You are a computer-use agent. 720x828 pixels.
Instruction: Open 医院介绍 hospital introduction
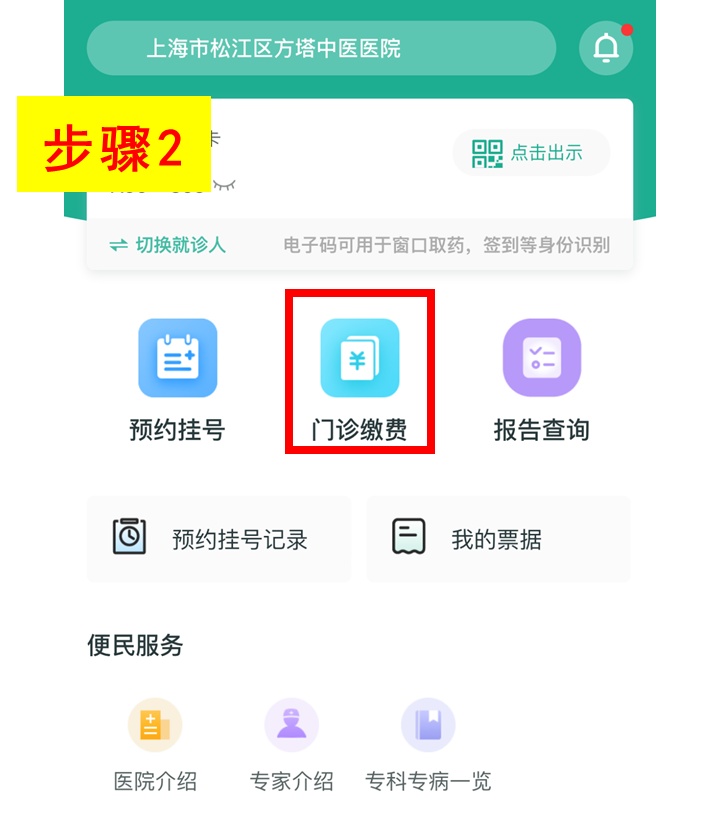coord(155,745)
